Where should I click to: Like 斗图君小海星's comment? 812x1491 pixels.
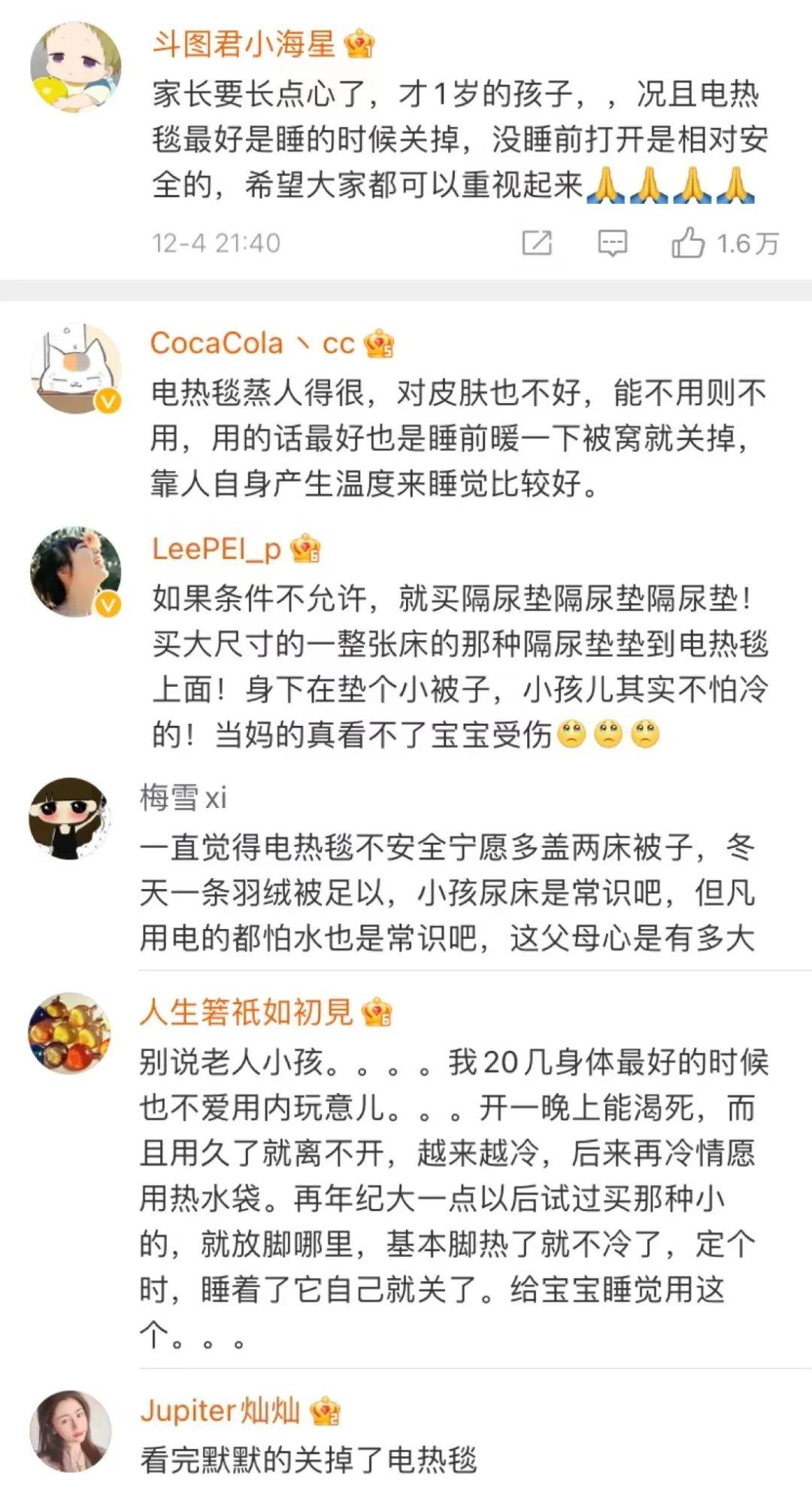(x=688, y=243)
